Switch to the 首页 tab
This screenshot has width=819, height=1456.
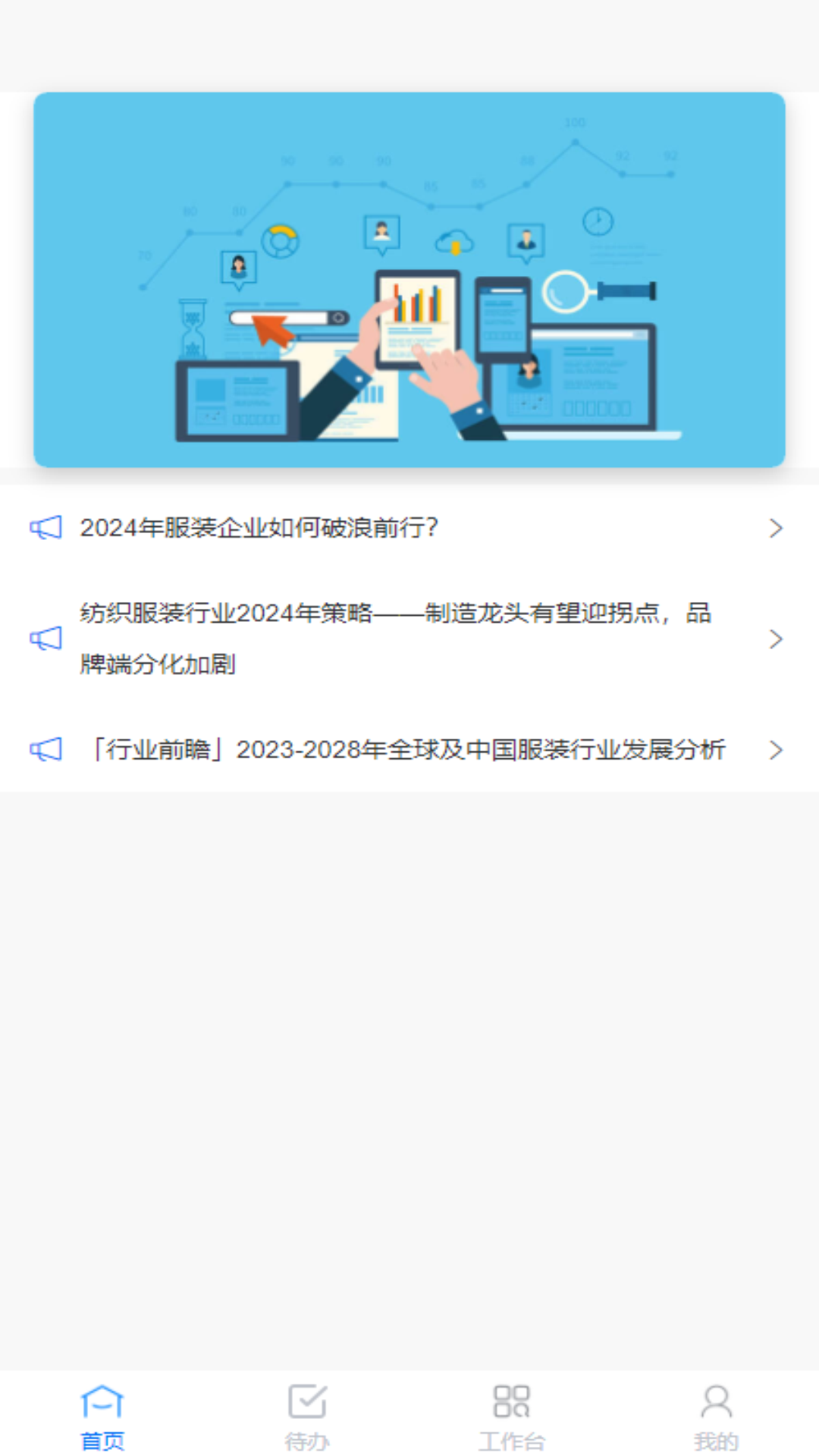pyautogui.click(x=102, y=1415)
